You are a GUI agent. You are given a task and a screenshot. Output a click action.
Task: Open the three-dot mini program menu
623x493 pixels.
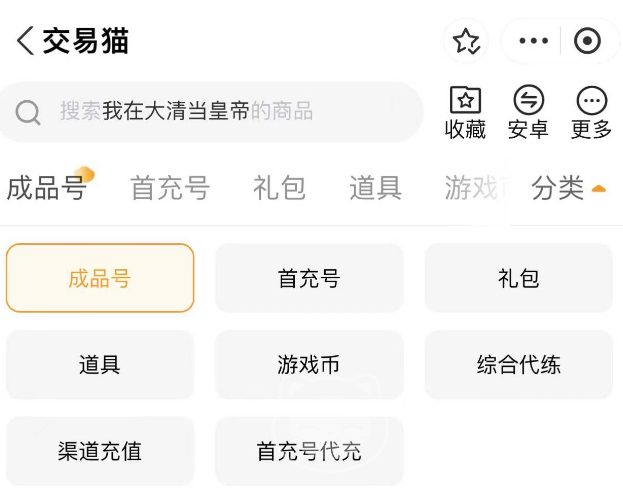click(533, 41)
